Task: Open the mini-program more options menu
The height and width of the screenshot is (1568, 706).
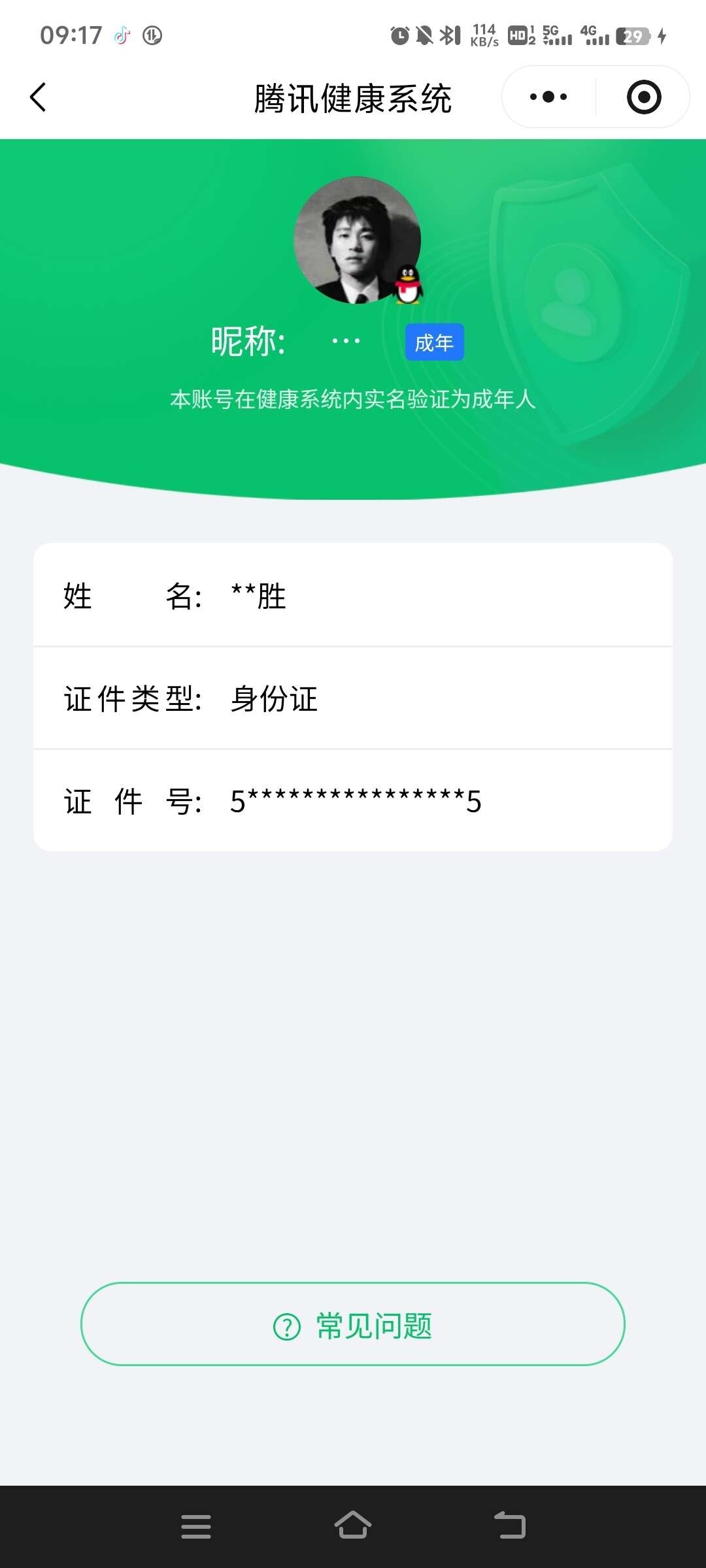Action: coord(547,96)
